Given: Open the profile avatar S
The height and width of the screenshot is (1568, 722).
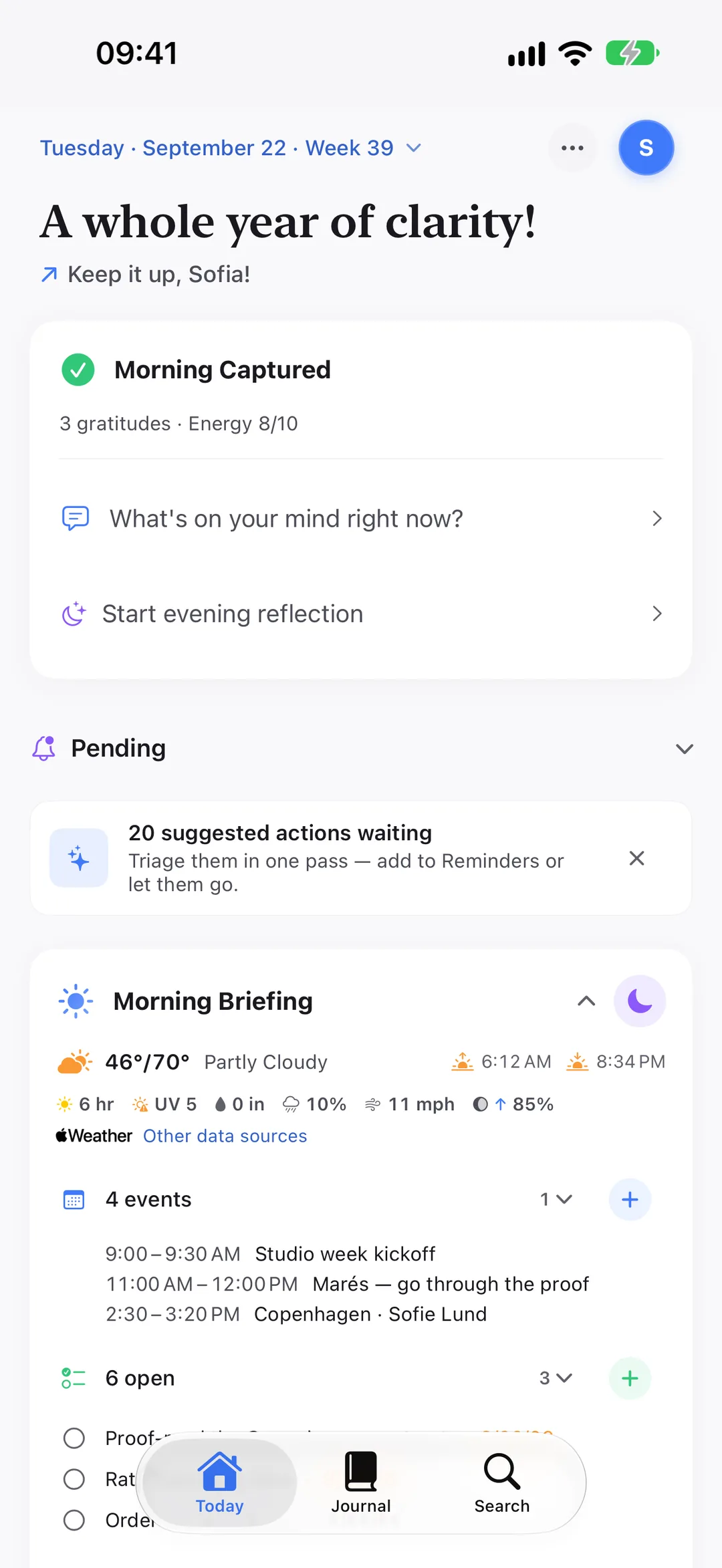Looking at the screenshot, I should click(646, 148).
